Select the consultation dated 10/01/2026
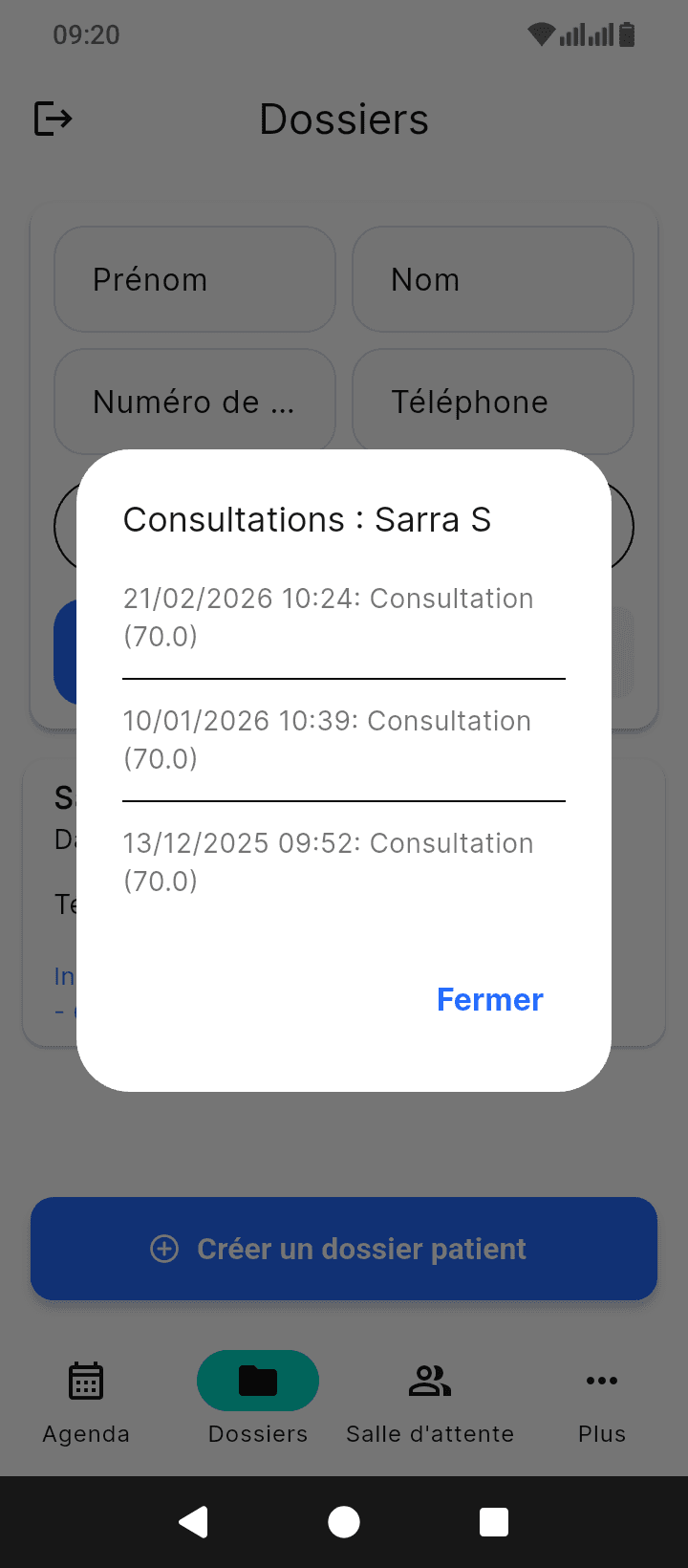688x1568 pixels. (328, 739)
